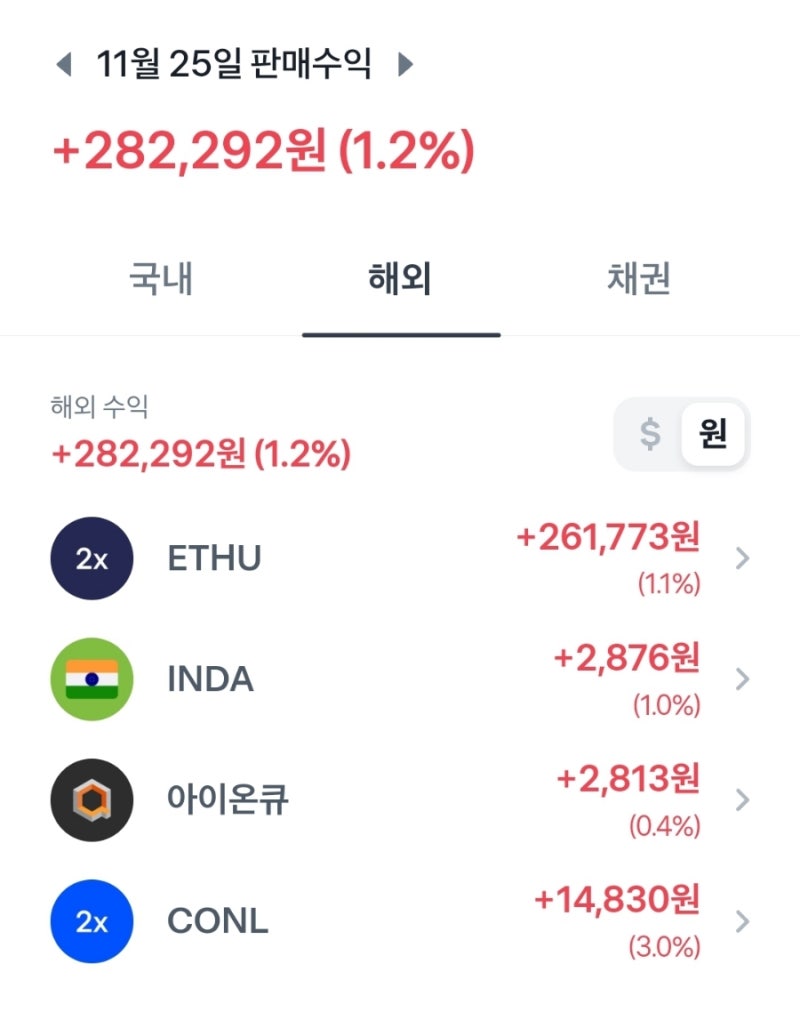Screen dimensions: 800x1036
Task: Tap the 아이온큐 IonQ logo icon
Action: [x=90, y=800]
